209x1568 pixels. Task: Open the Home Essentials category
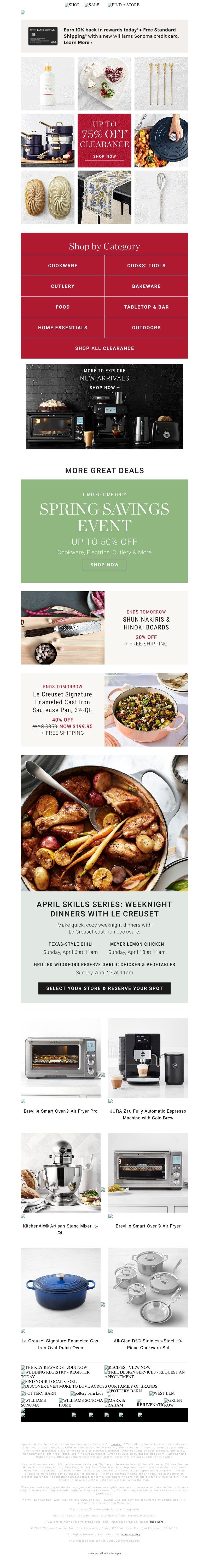(63, 327)
